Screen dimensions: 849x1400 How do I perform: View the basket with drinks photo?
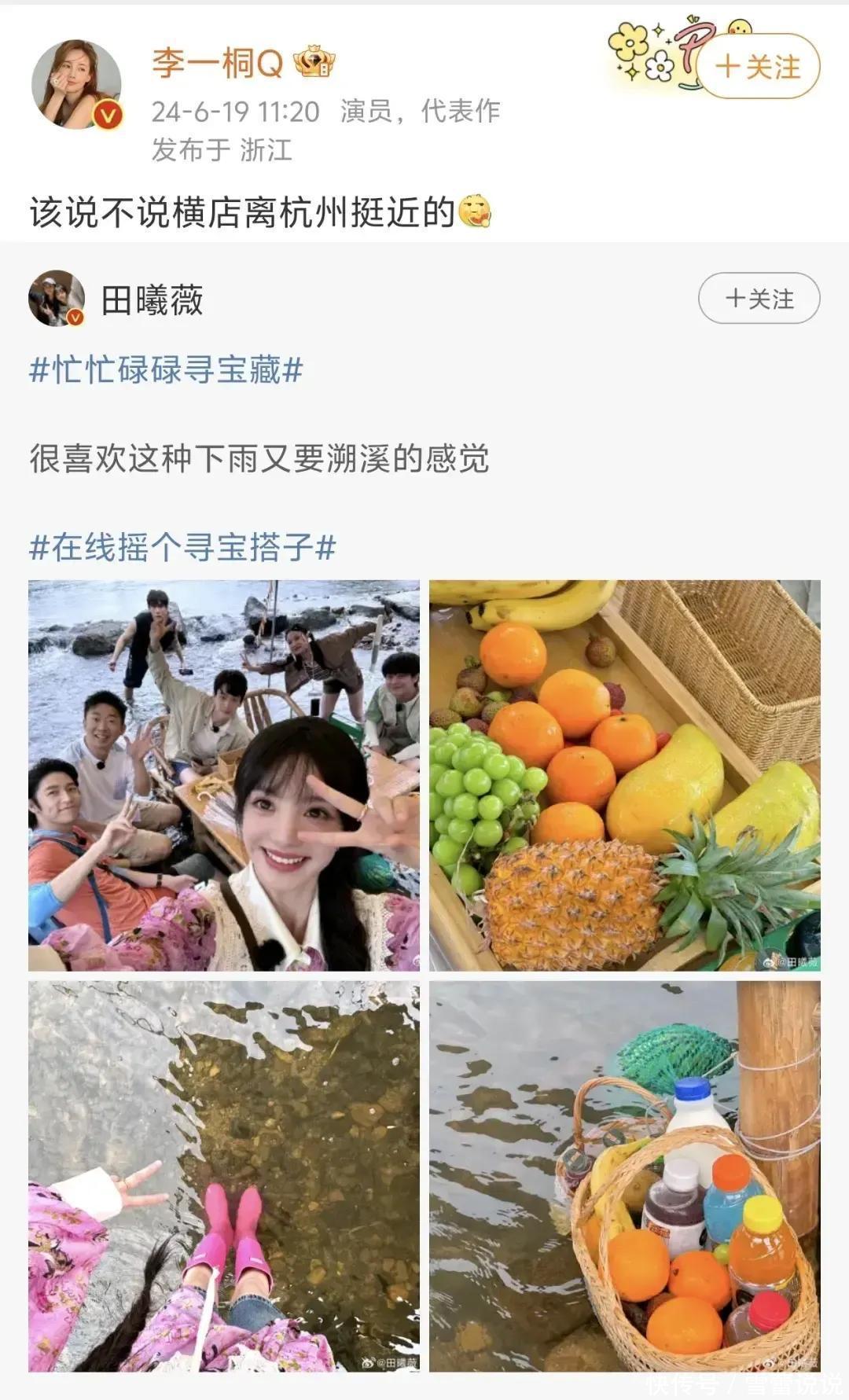click(x=624, y=1176)
